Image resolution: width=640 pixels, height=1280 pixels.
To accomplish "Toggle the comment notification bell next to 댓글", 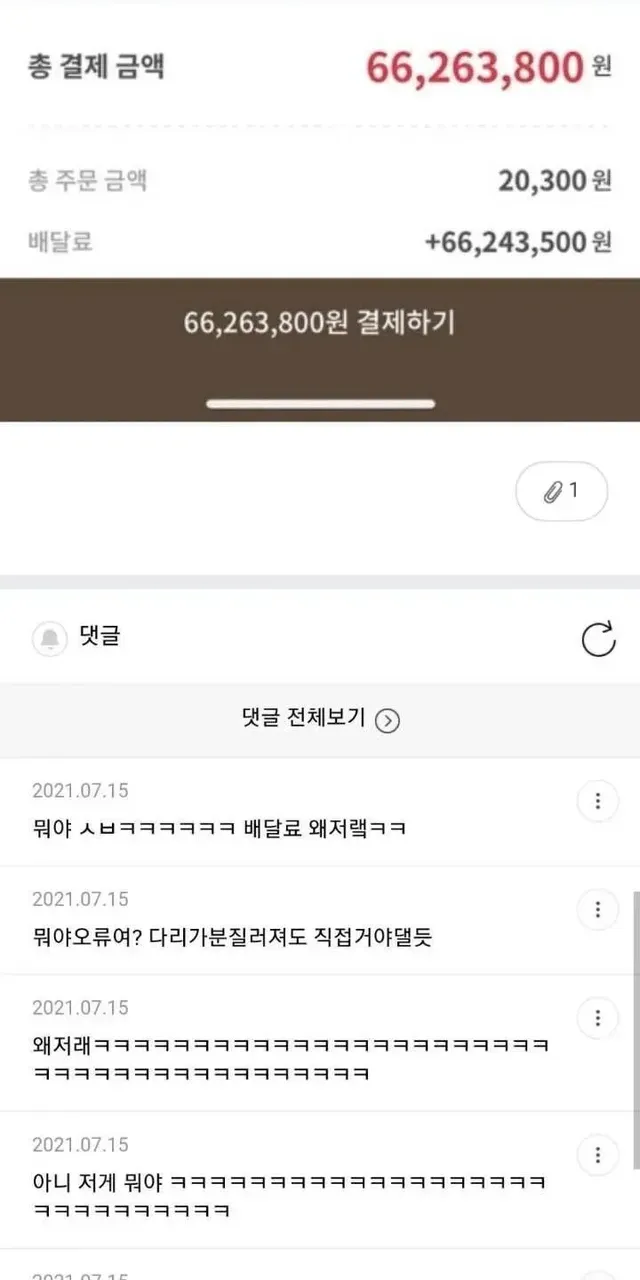I will coord(49,638).
